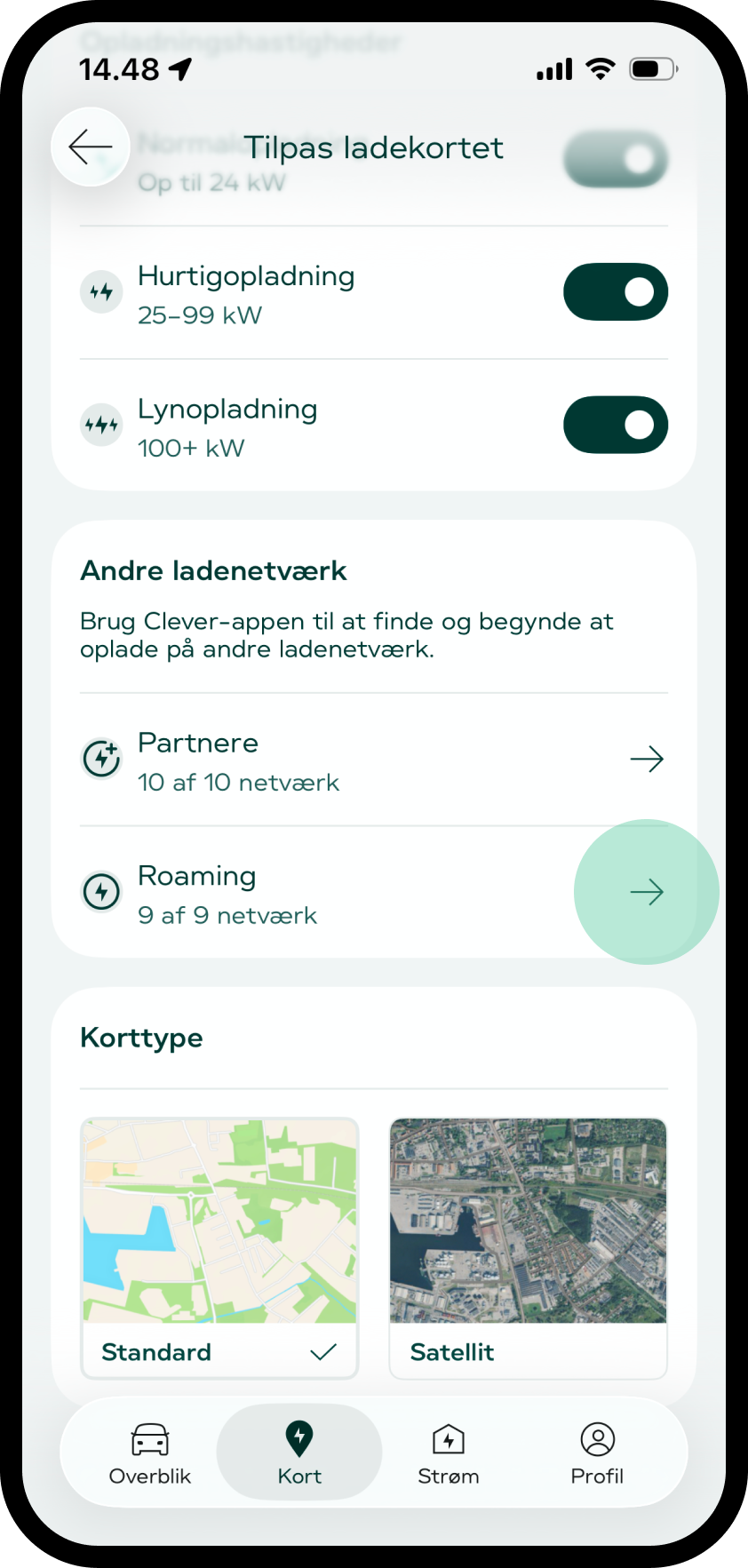Open the Kort tab

[299, 1453]
